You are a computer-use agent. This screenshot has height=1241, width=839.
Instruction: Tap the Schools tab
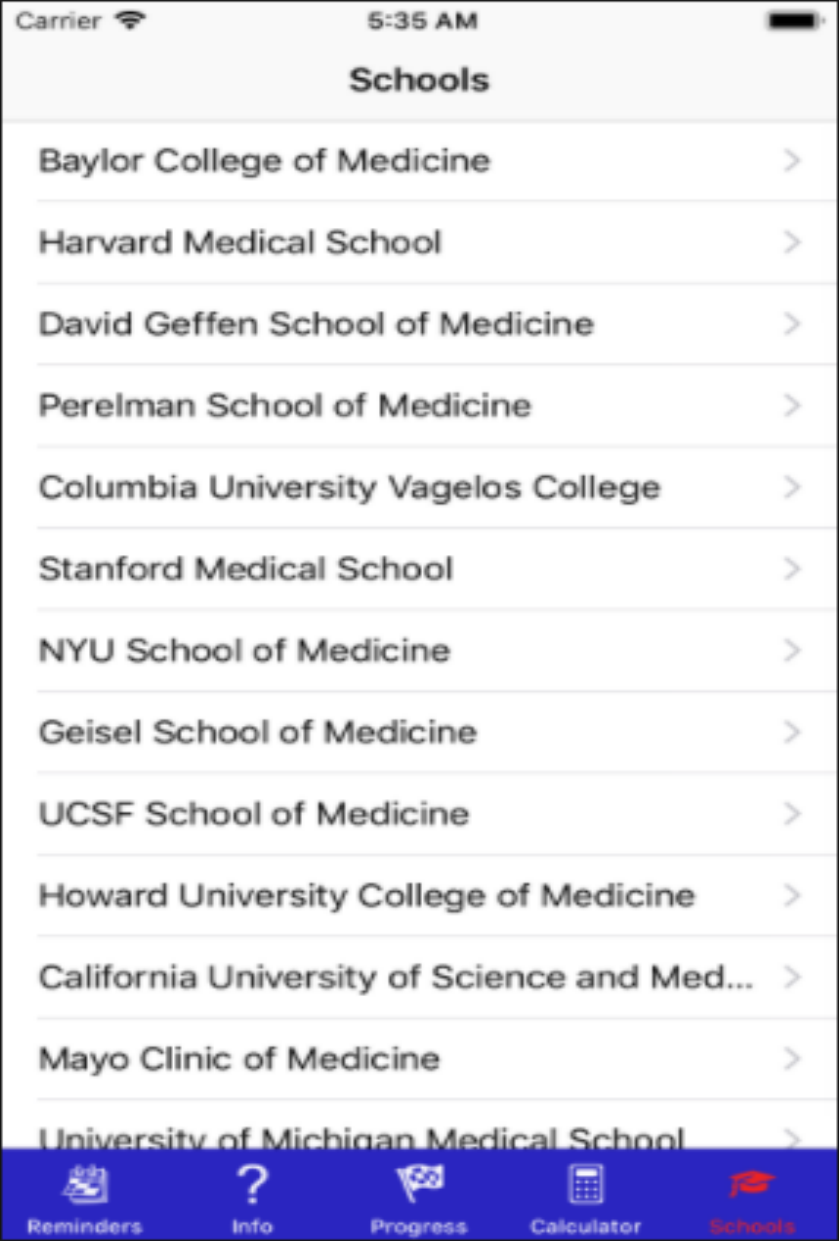pos(752,1198)
